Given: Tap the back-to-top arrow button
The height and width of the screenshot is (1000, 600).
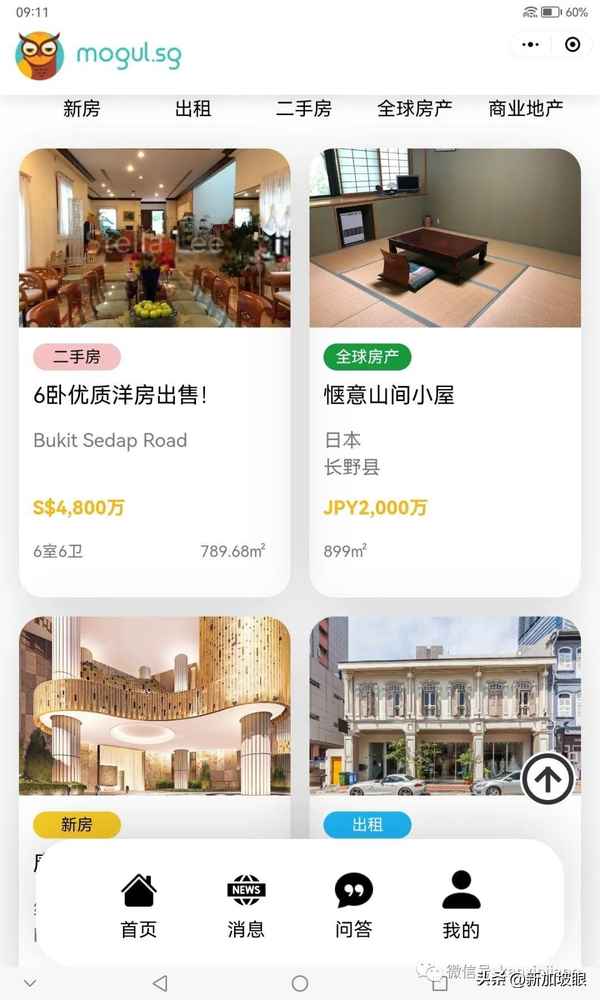Looking at the screenshot, I should point(548,778).
